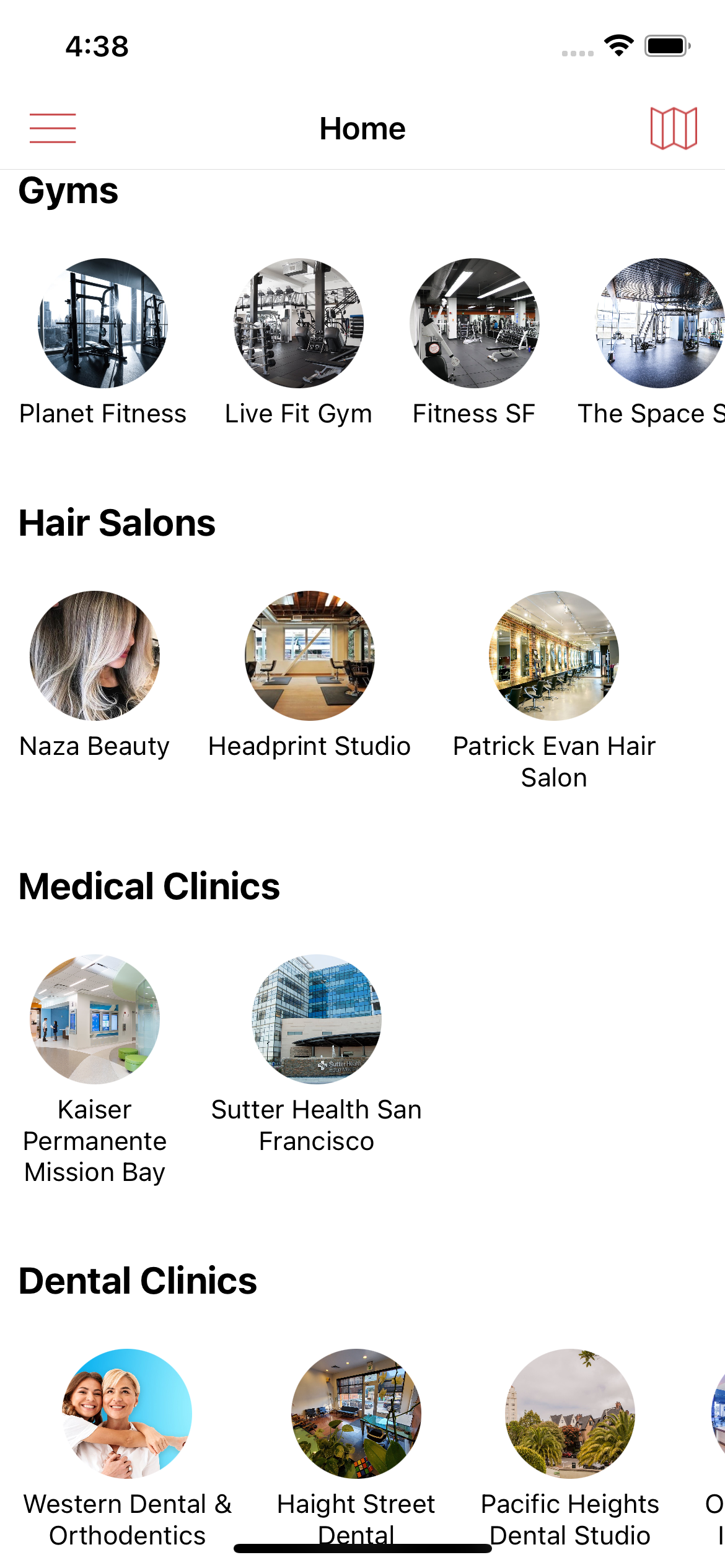Tap the Medical Clinics section header
The image size is (725, 1568).
pos(149,887)
